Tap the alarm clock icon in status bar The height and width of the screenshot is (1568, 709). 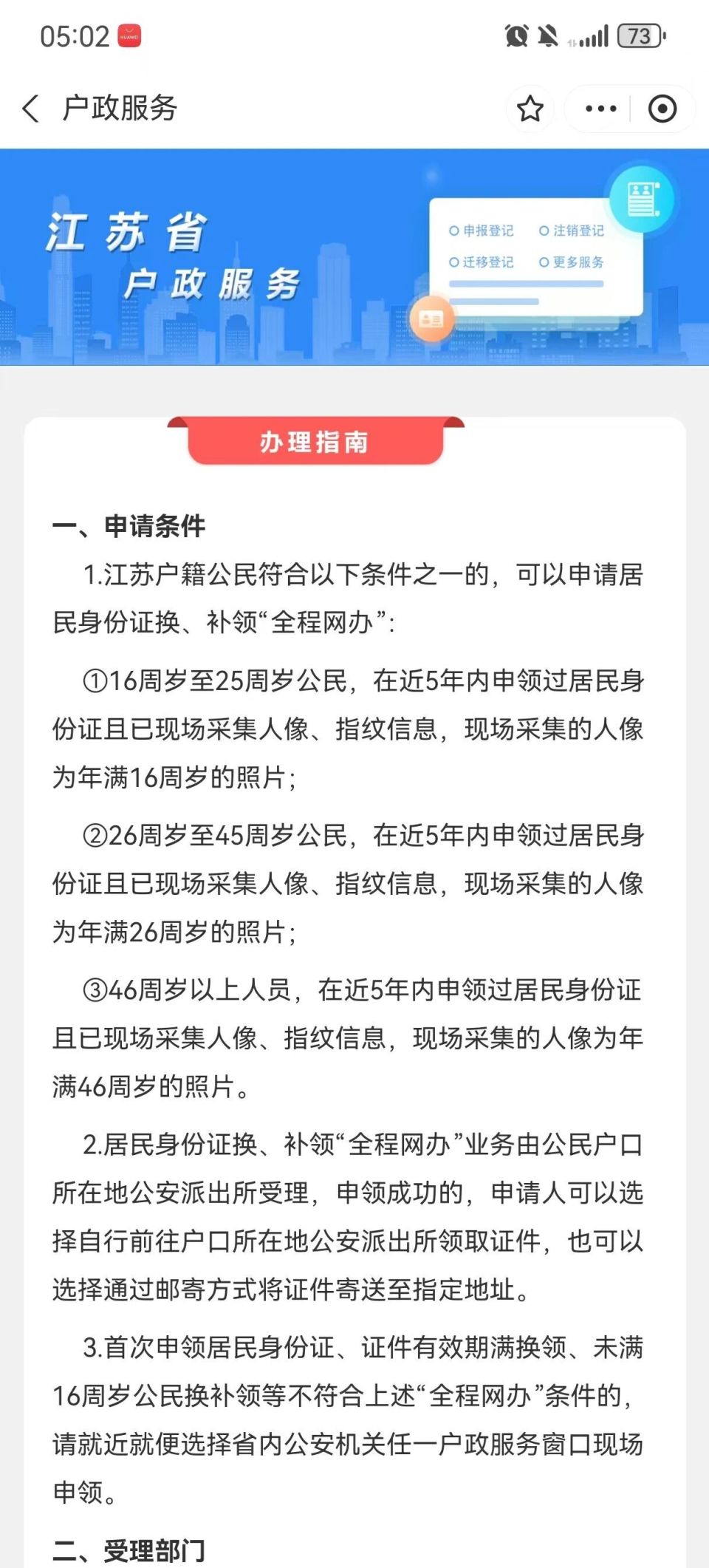click(x=516, y=34)
